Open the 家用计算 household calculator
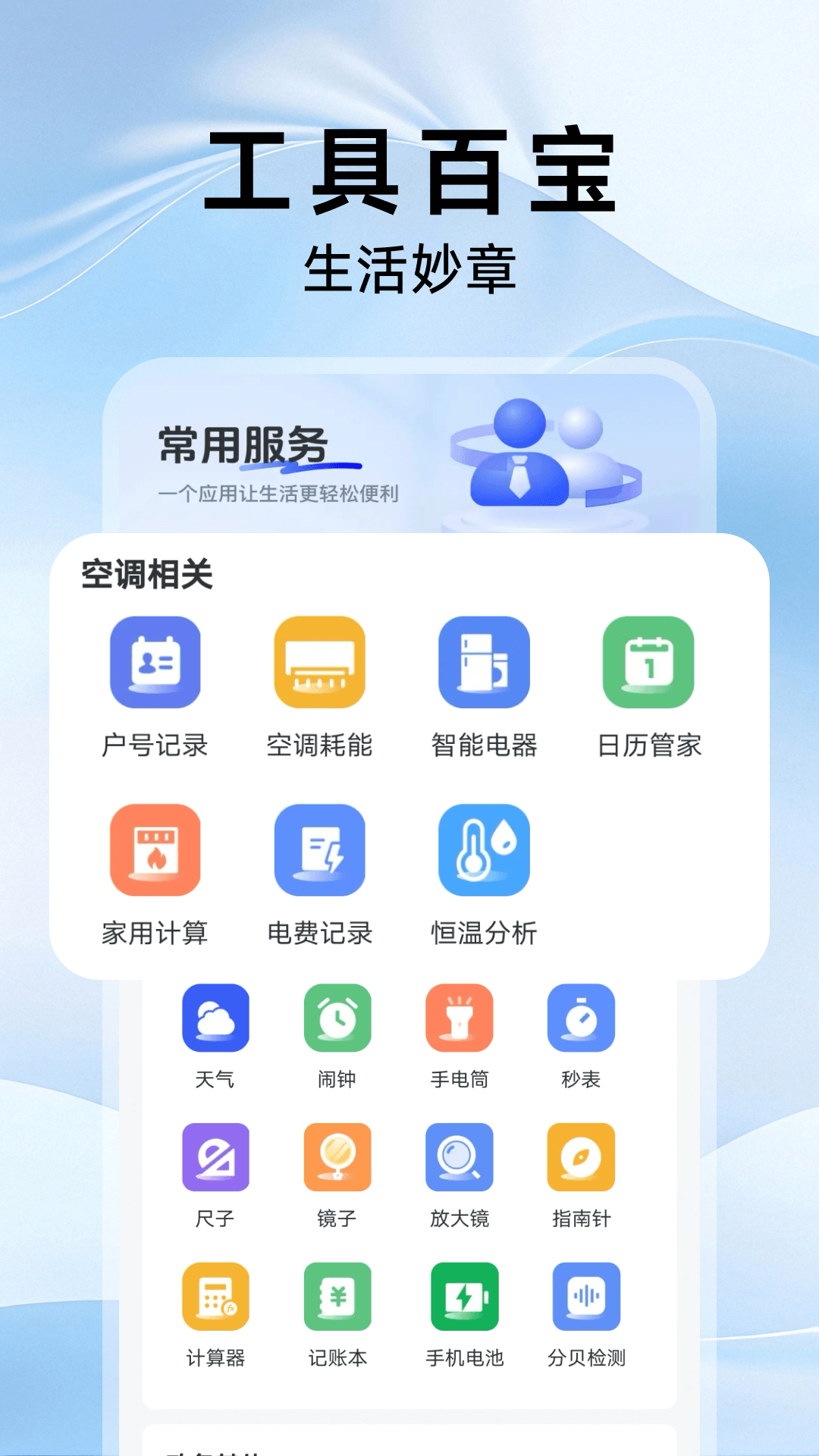819x1456 pixels. (155, 850)
